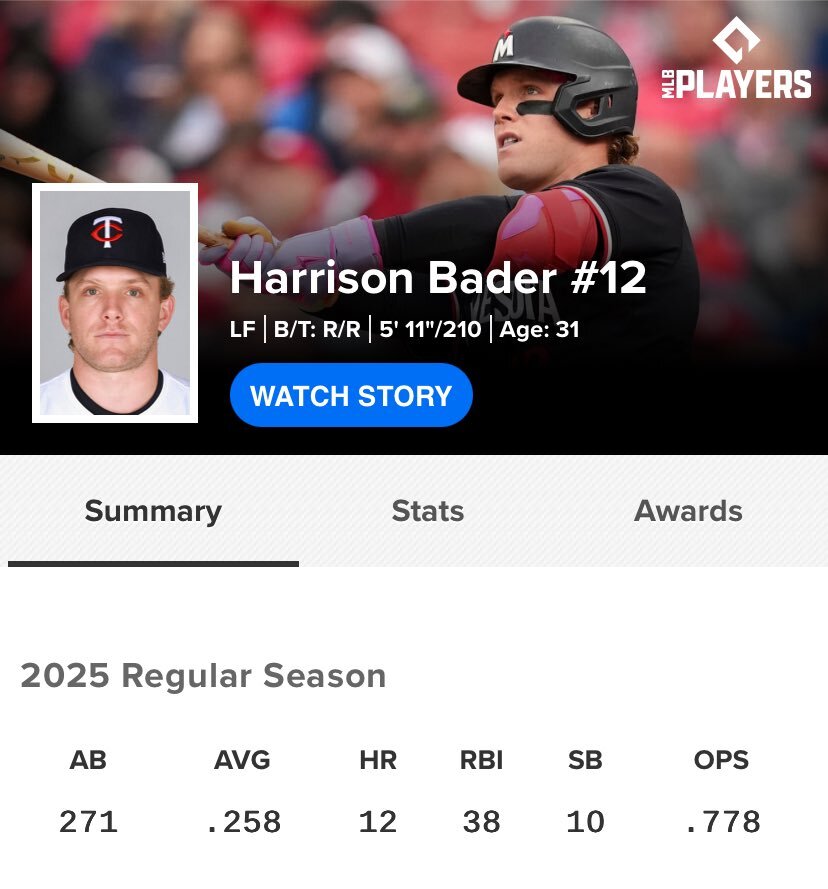
Task: Switch to the Stats tab
Action: pos(427,511)
